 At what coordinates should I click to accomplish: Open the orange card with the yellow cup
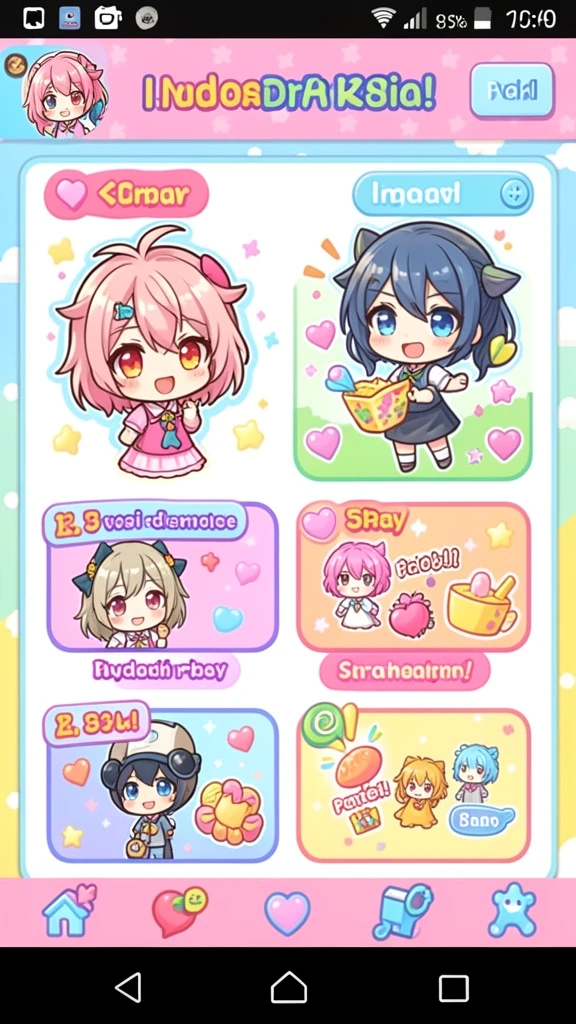(x=413, y=577)
